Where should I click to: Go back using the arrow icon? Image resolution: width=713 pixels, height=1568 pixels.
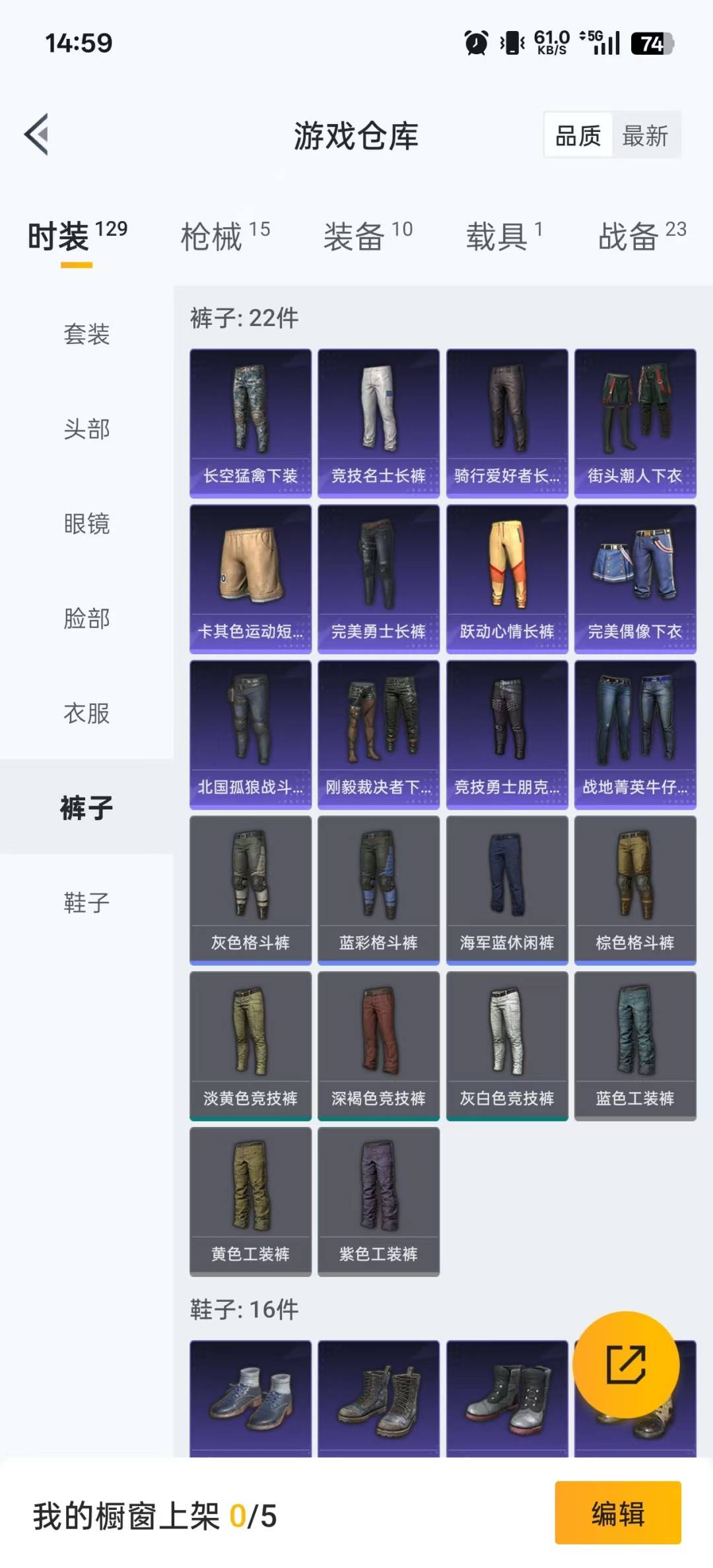coord(37,135)
